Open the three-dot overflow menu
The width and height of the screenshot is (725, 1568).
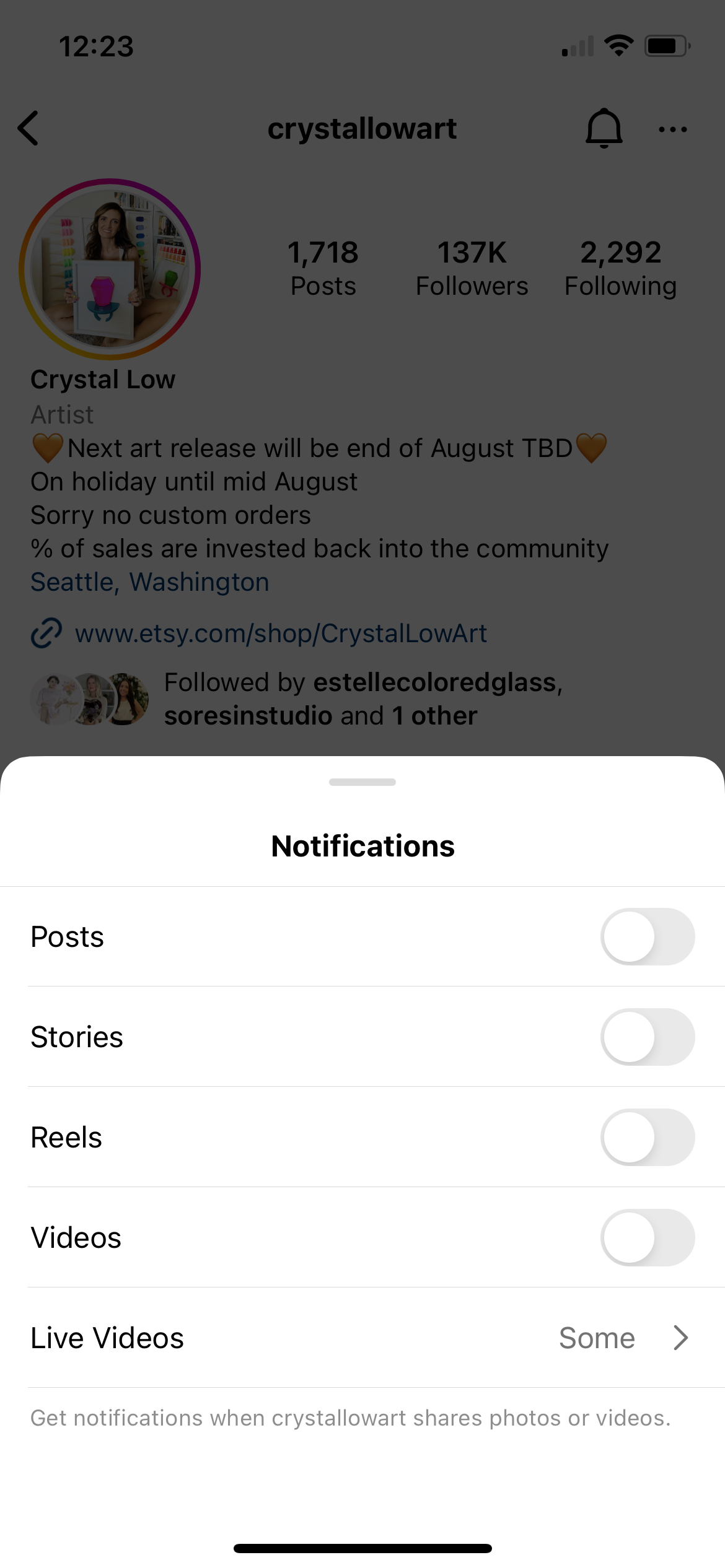click(673, 129)
